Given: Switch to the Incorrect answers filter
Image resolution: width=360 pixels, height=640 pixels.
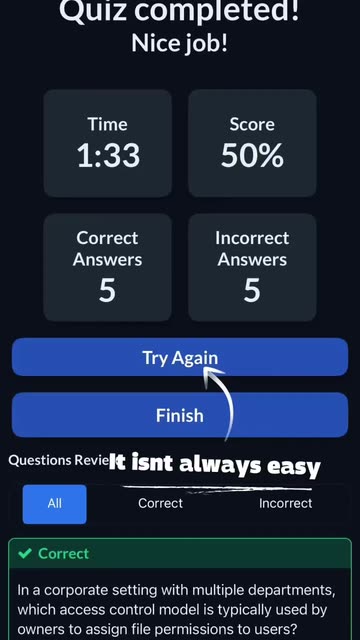Looking at the screenshot, I should coord(285,503).
